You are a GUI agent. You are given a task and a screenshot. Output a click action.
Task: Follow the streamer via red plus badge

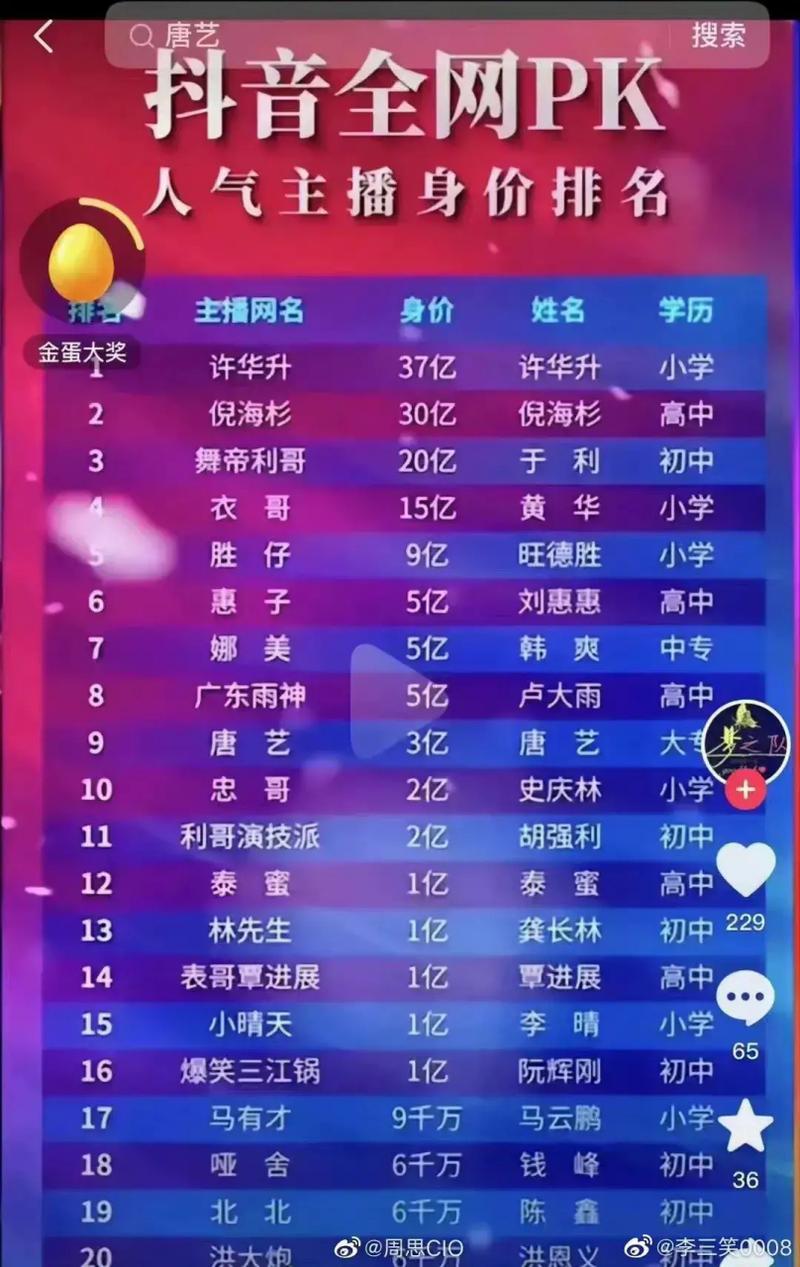743,791
